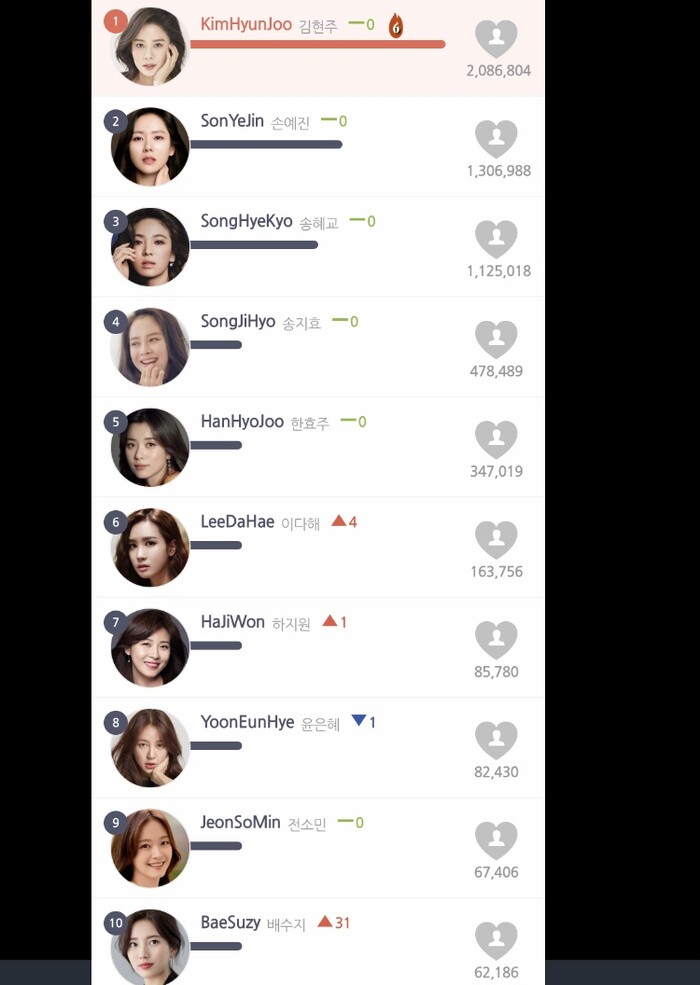View LeeDaHae's profile picture
This screenshot has width=700, height=985.
pyautogui.click(x=150, y=548)
